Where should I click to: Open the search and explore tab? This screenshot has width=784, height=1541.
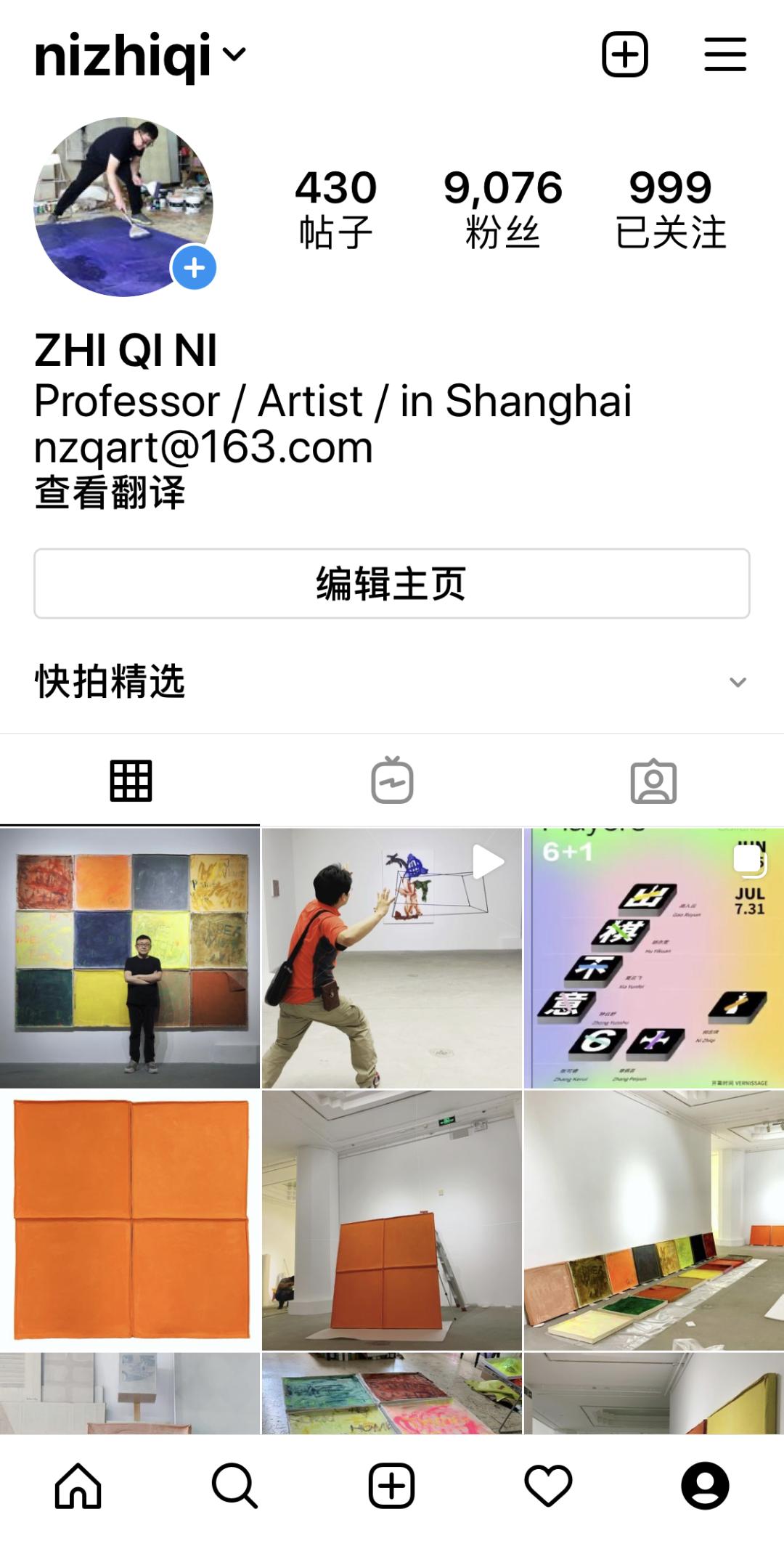pos(234,1486)
